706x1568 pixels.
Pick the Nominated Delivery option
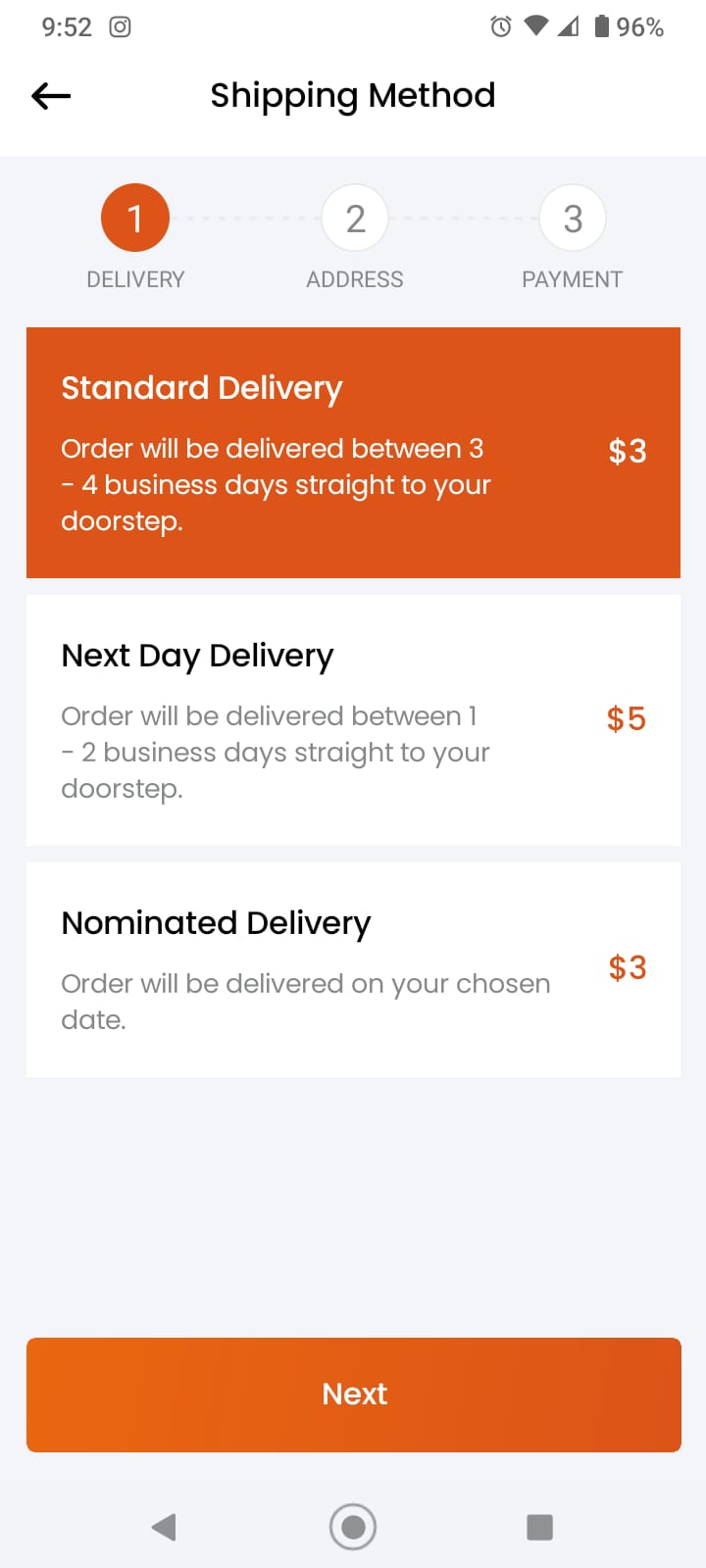point(353,967)
